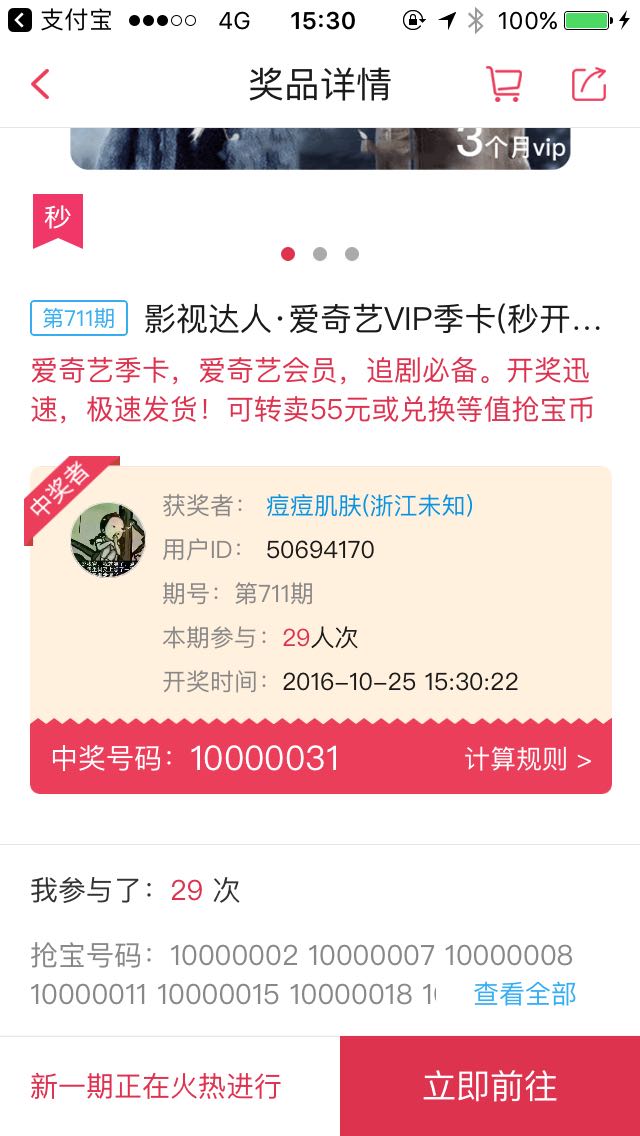Open winner 痘痘肌肤's profile link
This screenshot has width=640, height=1136.
coord(370,506)
